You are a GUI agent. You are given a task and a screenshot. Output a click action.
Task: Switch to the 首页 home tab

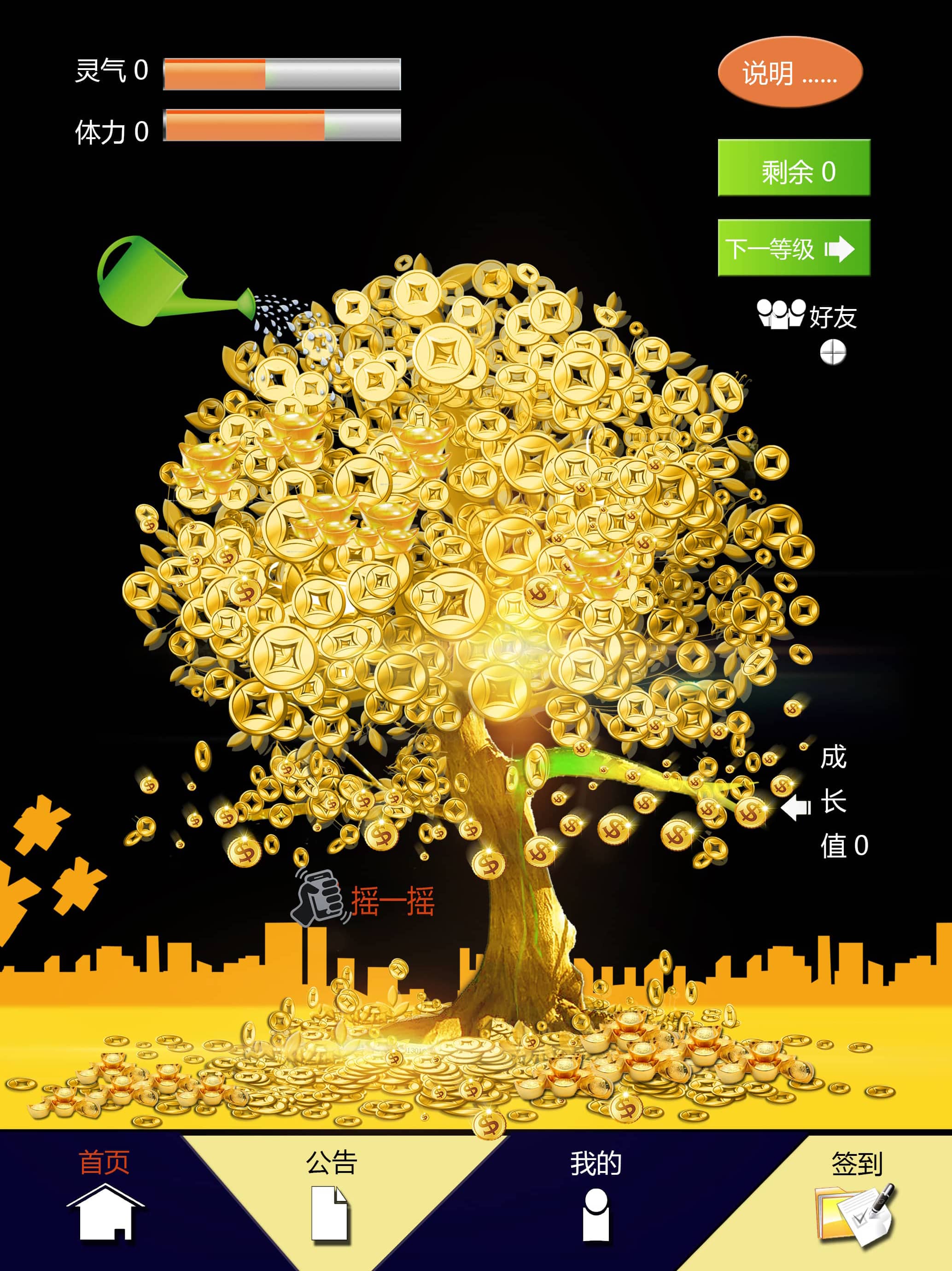coord(105,1198)
